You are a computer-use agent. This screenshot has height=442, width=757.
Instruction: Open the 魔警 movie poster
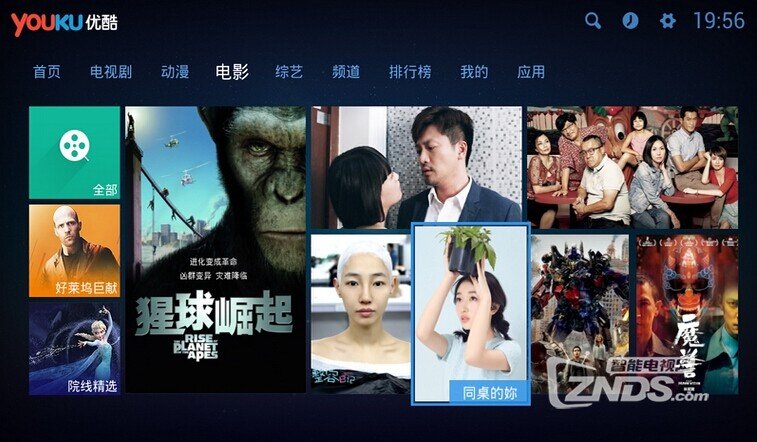pos(687,313)
